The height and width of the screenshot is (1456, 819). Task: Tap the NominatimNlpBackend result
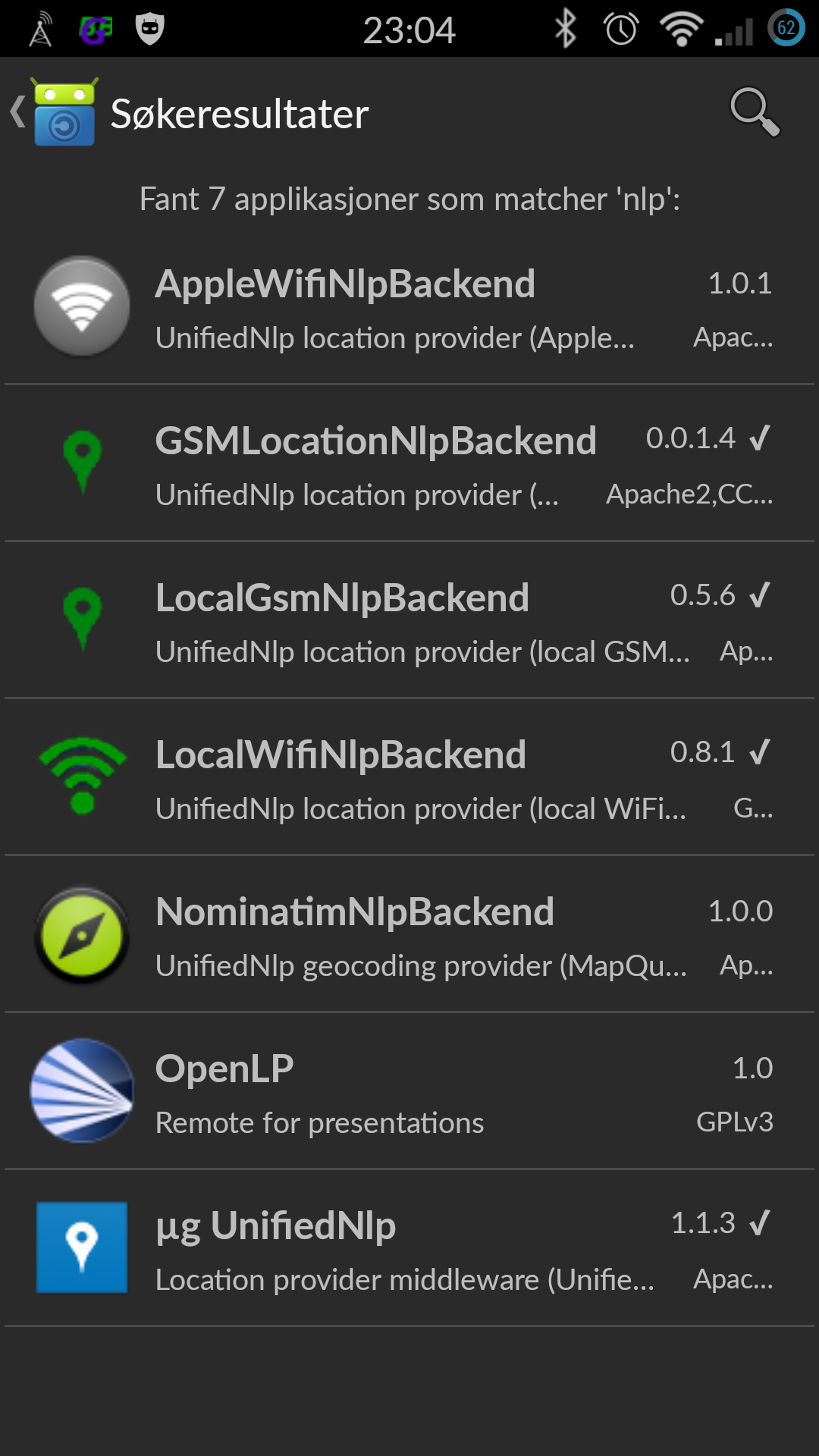tap(409, 936)
